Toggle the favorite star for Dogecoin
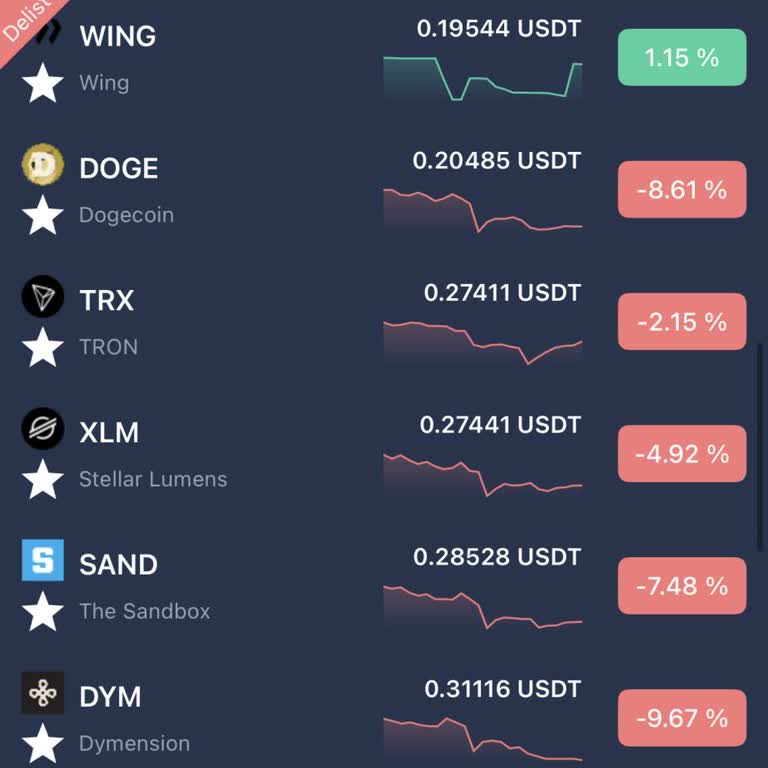 pos(43,216)
